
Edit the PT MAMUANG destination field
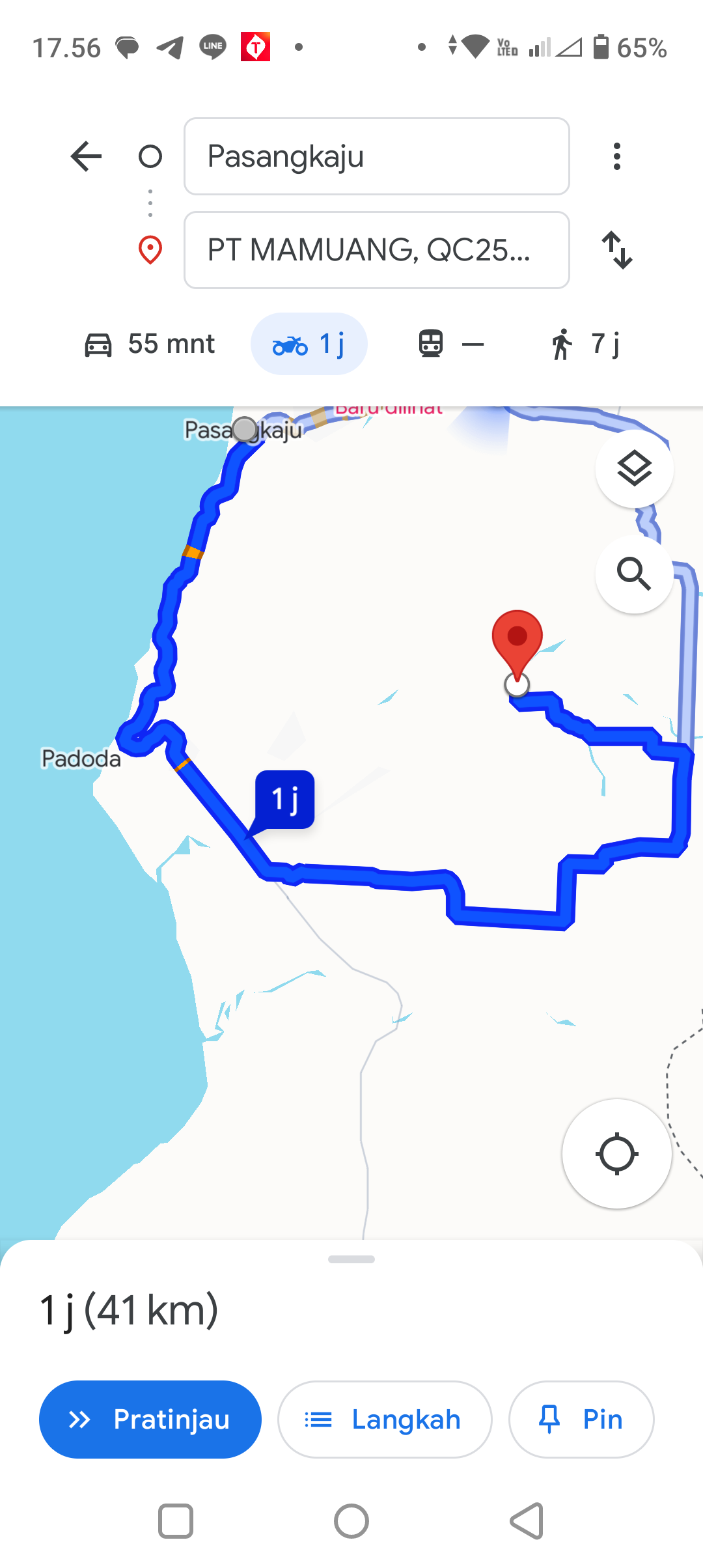377,250
